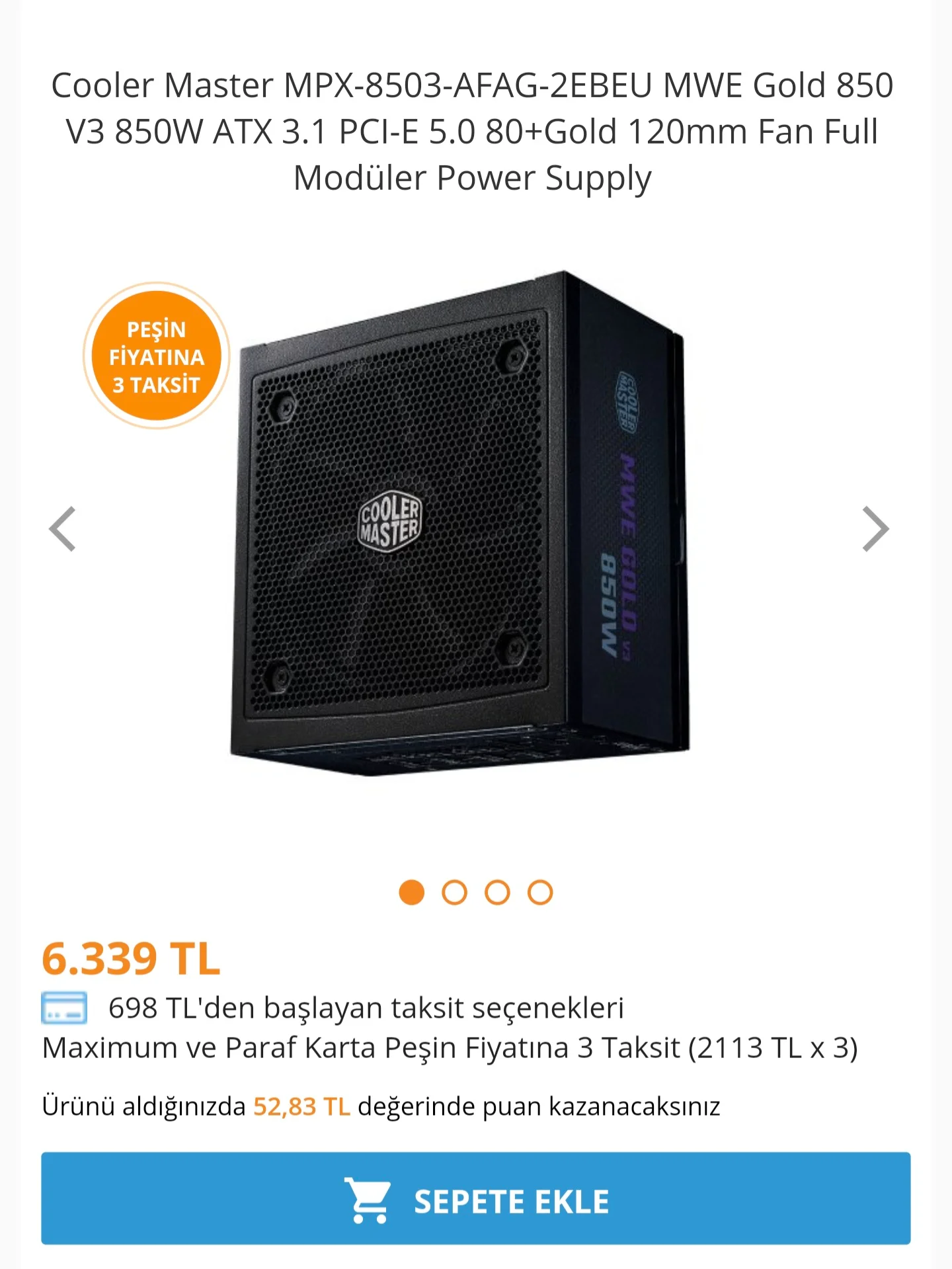The height and width of the screenshot is (1269, 952).
Task: Jump to the second image dot
Action: tap(454, 893)
